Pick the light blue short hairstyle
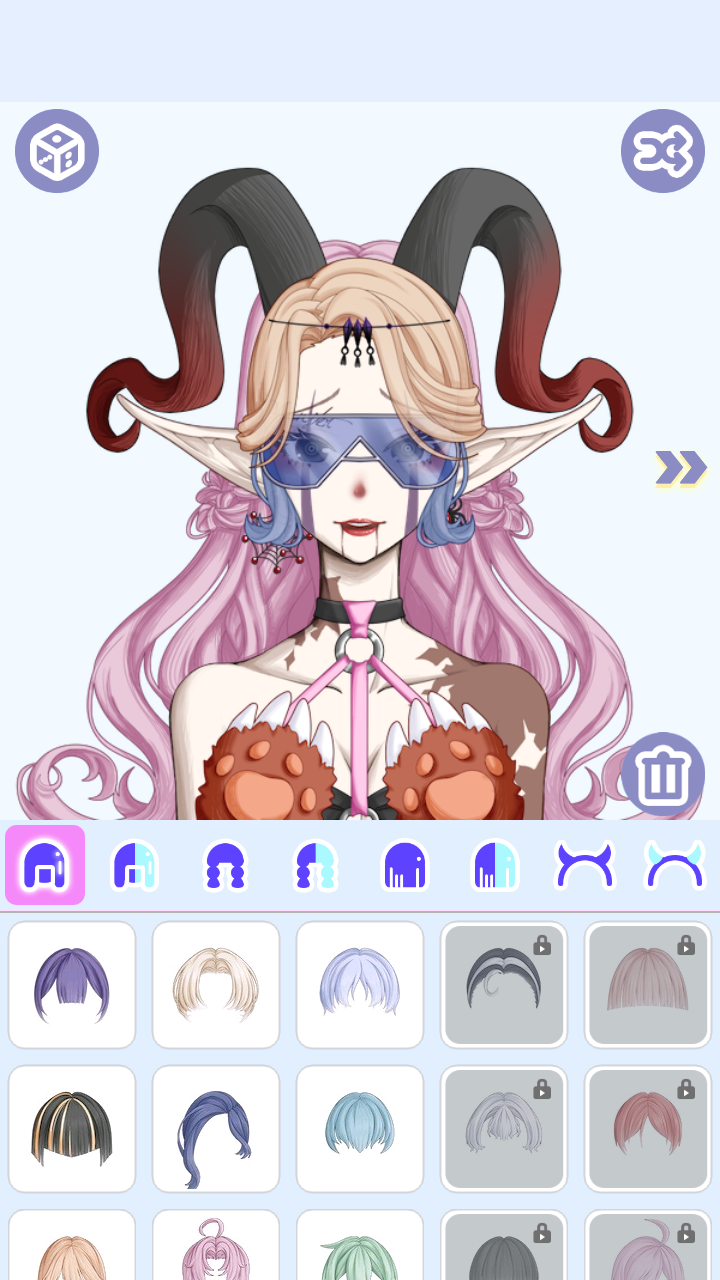Screen dimensions: 720x1280 pyautogui.click(x=360, y=1129)
